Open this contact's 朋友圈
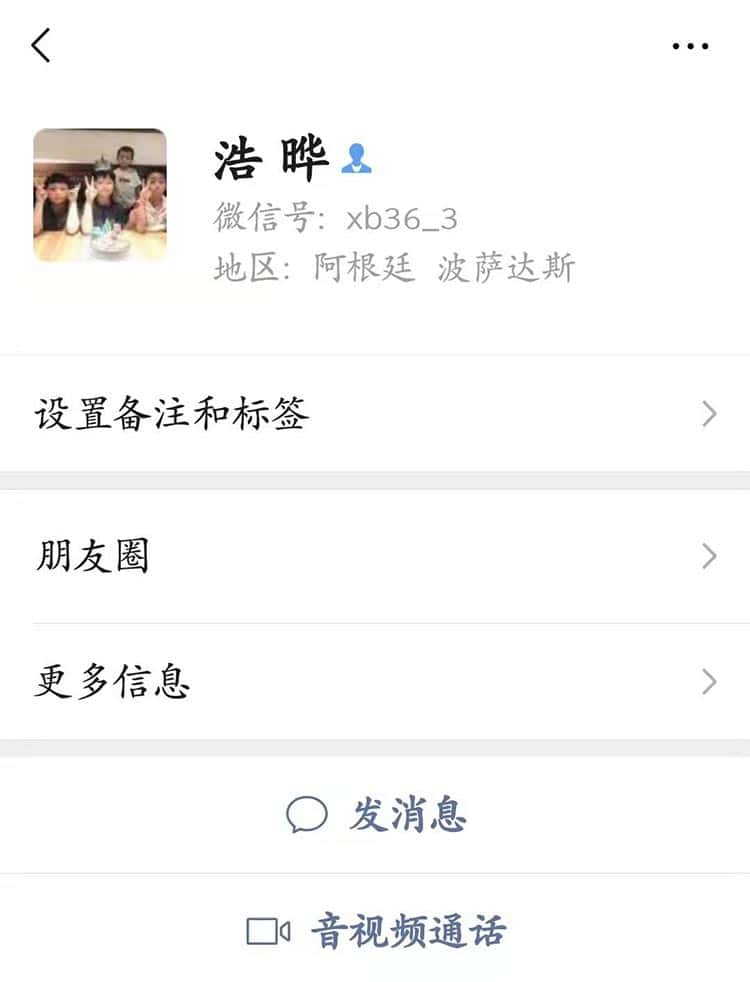 click(375, 556)
